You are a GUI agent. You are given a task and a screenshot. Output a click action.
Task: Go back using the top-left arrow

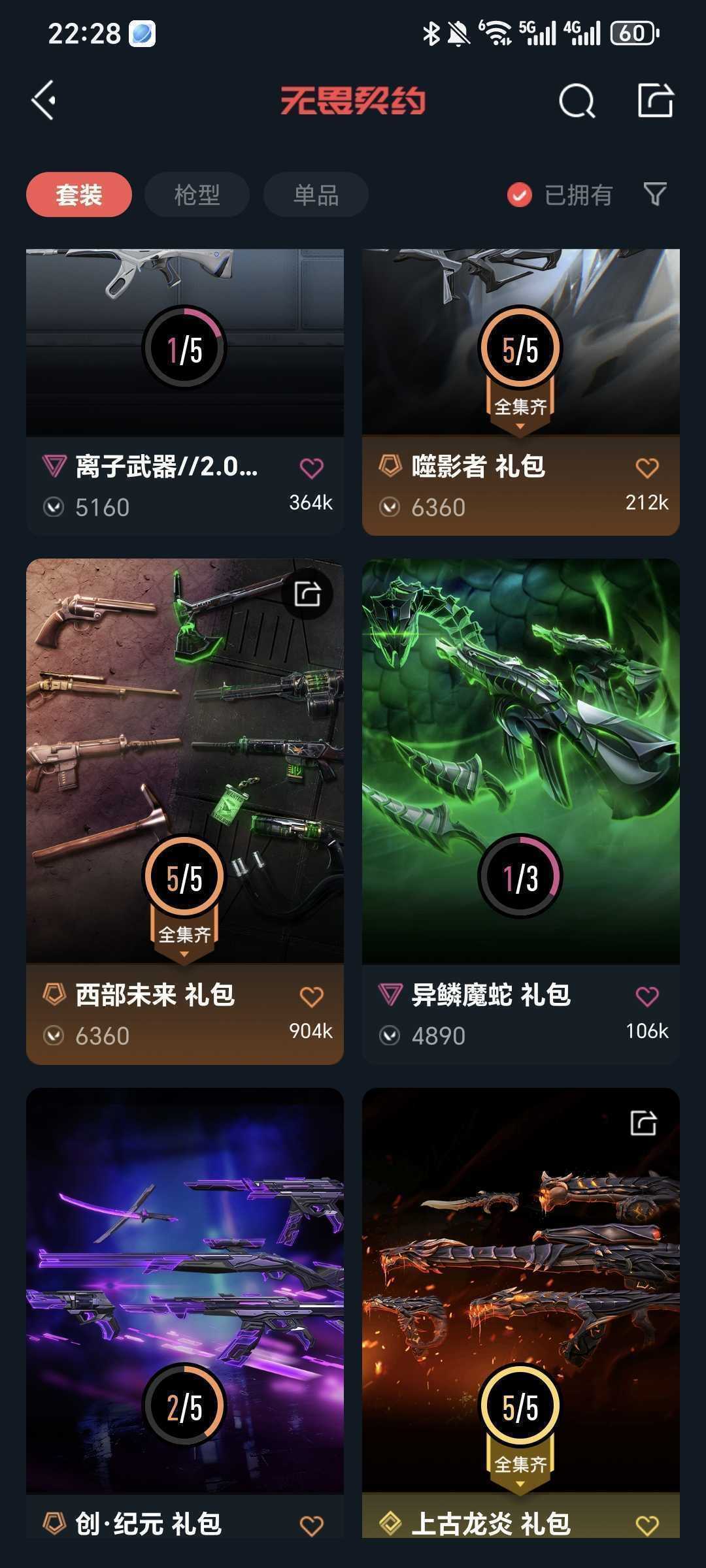click(44, 101)
